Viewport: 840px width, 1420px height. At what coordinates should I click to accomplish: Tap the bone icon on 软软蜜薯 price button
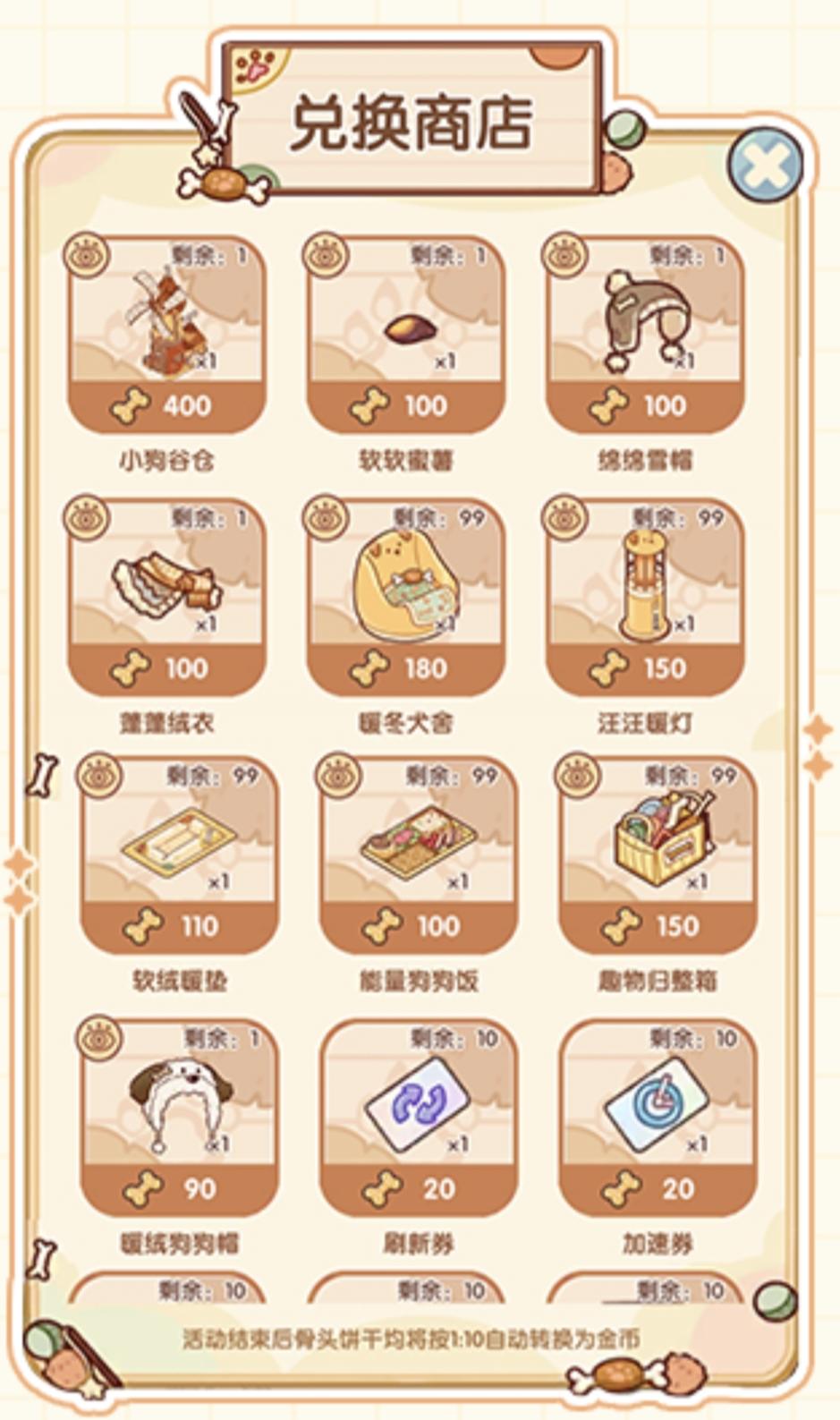[x=370, y=404]
